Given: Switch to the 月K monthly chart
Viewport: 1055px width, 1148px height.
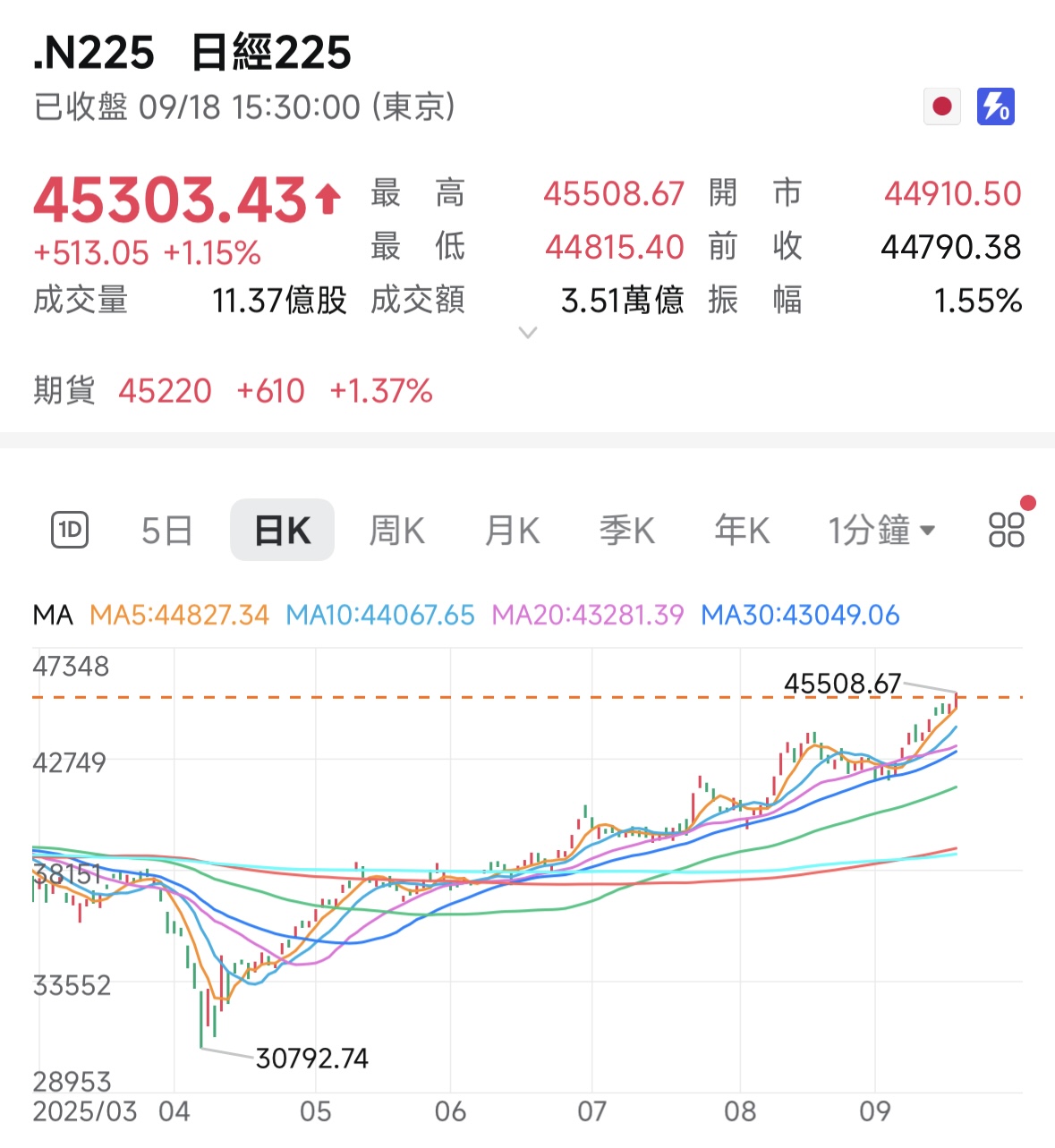Looking at the screenshot, I should pos(512,531).
